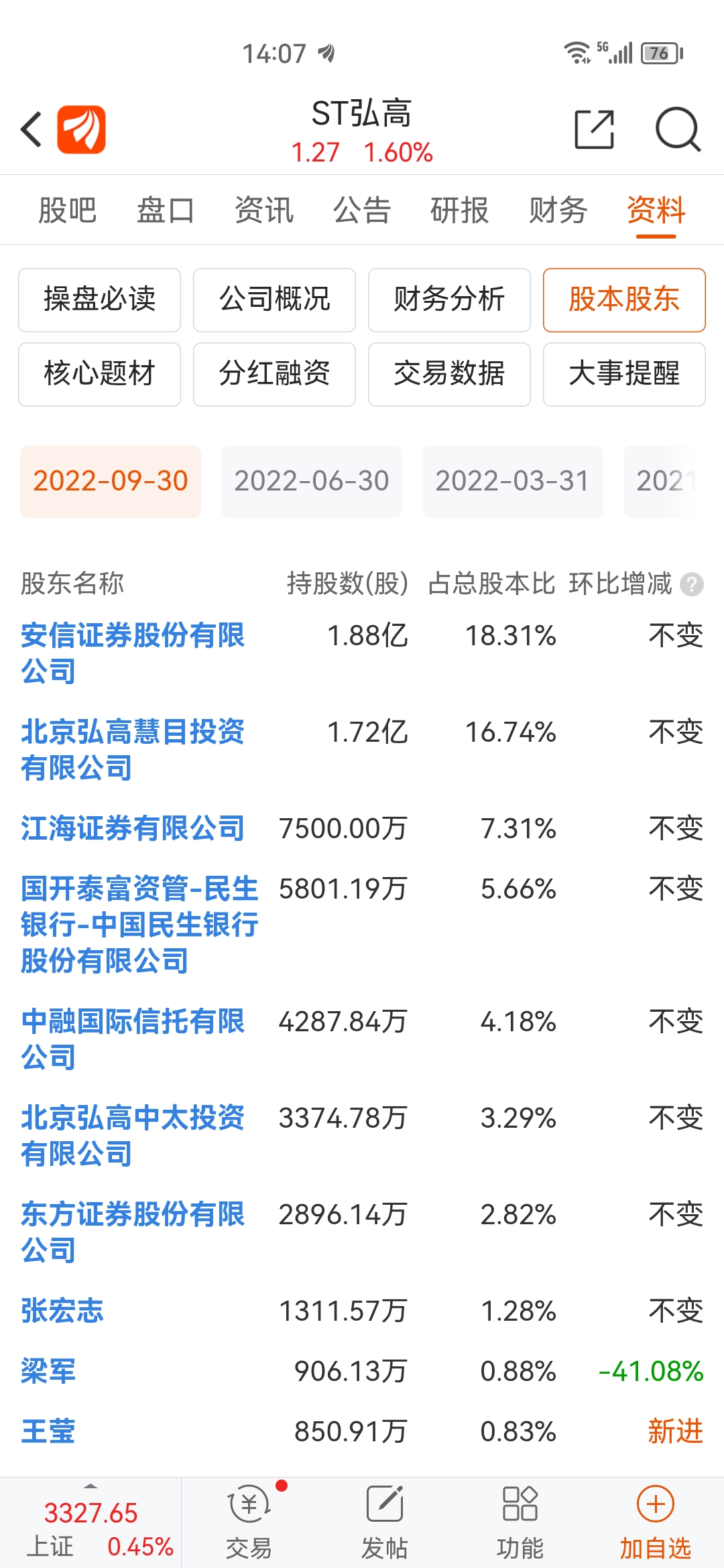Image resolution: width=724 pixels, height=1568 pixels.
Task: Select the 公司概况 section button
Action: point(274,300)
